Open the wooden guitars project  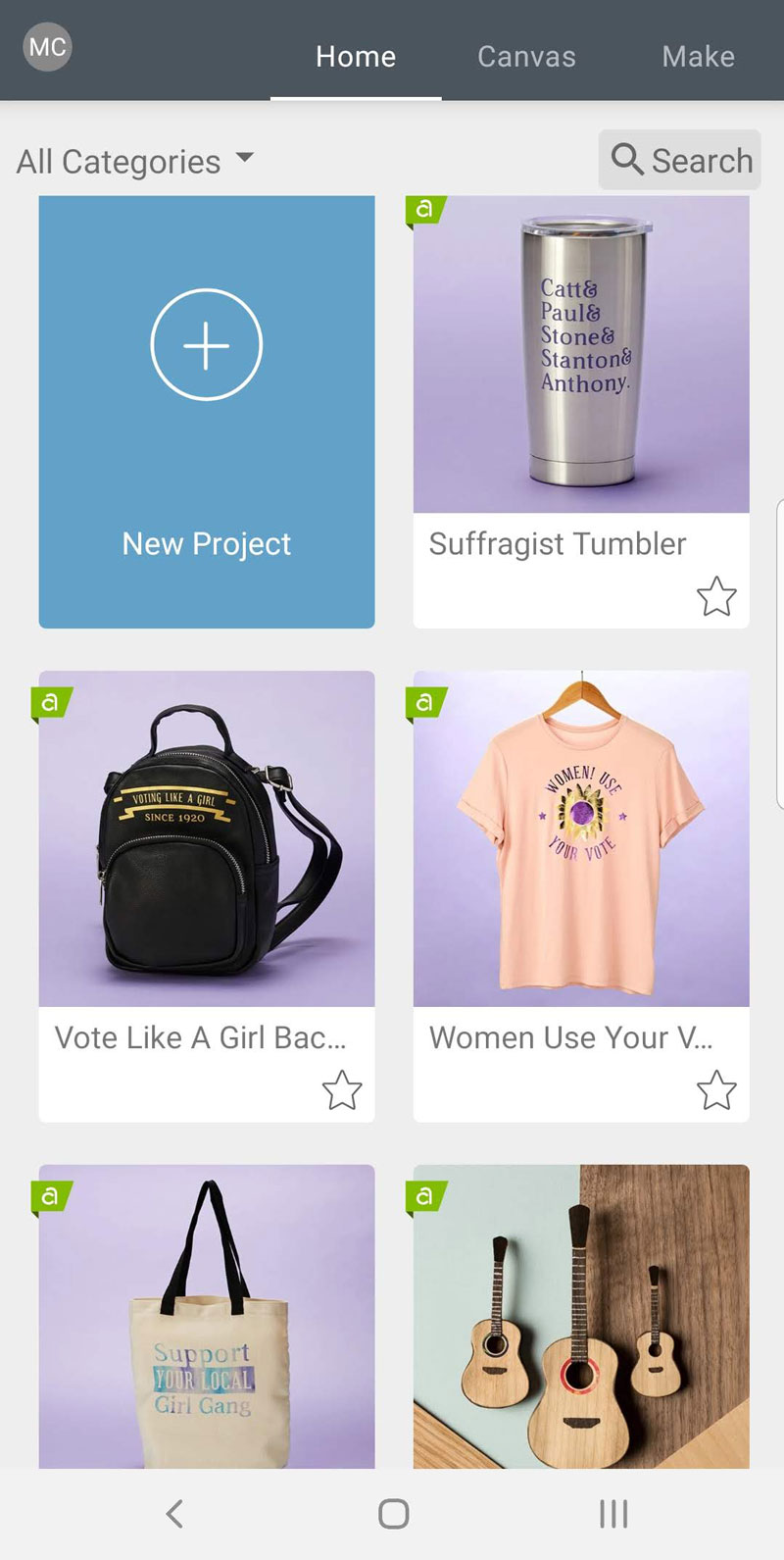click(x=581, y=1316)
